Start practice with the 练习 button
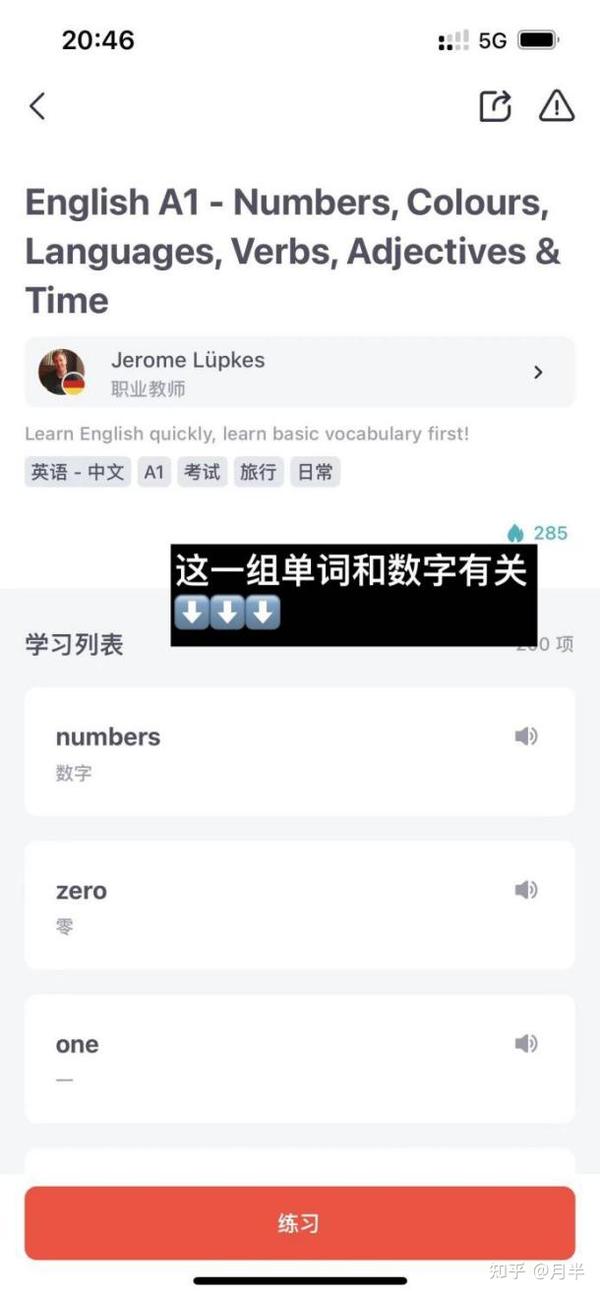Screen dimensions: 600x1297 300,1223
